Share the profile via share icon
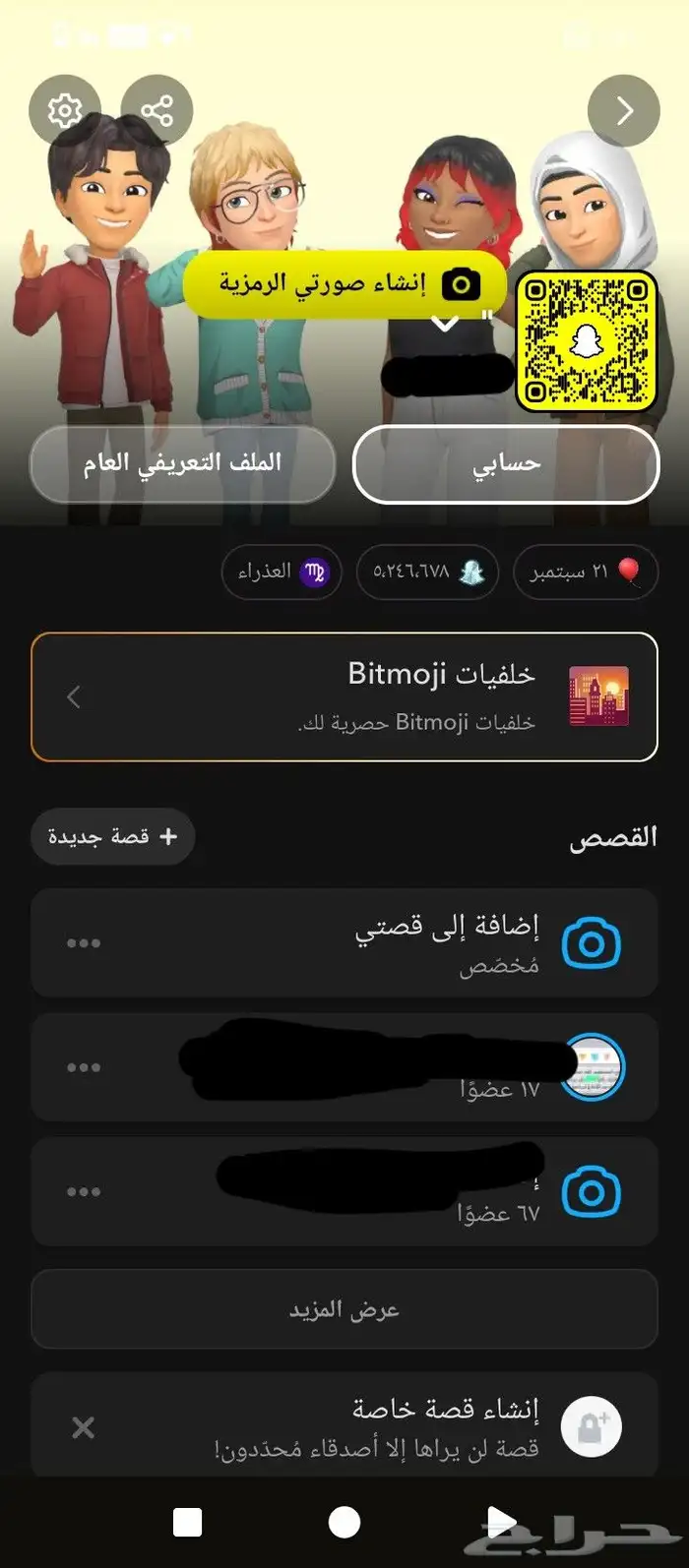 click(x=157, y=110)
